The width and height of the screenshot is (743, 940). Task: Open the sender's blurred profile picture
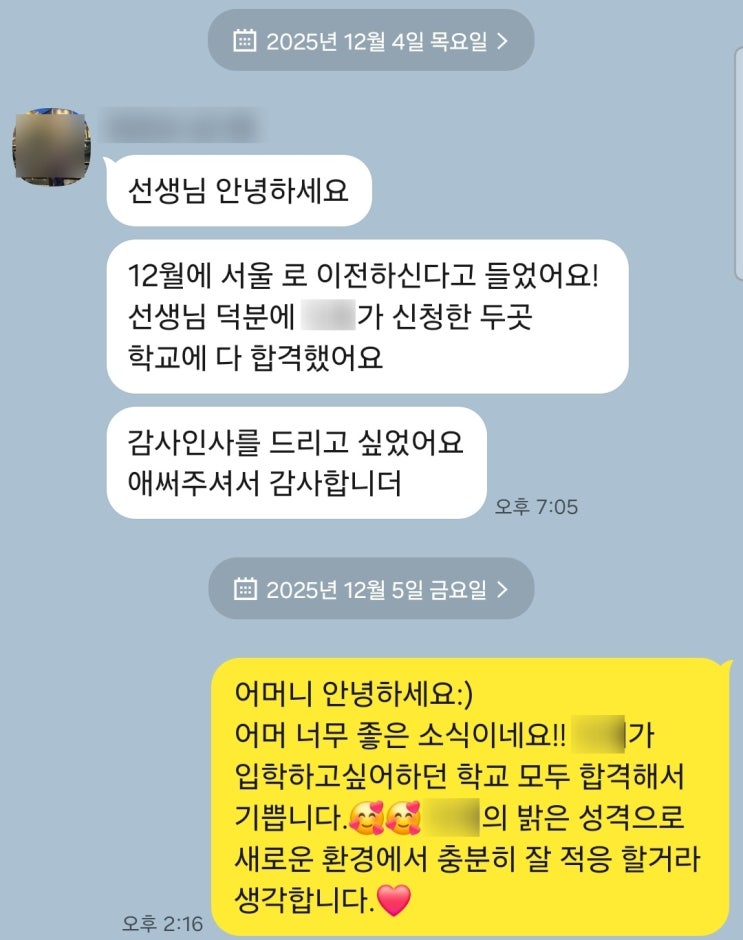pos(49,145)
